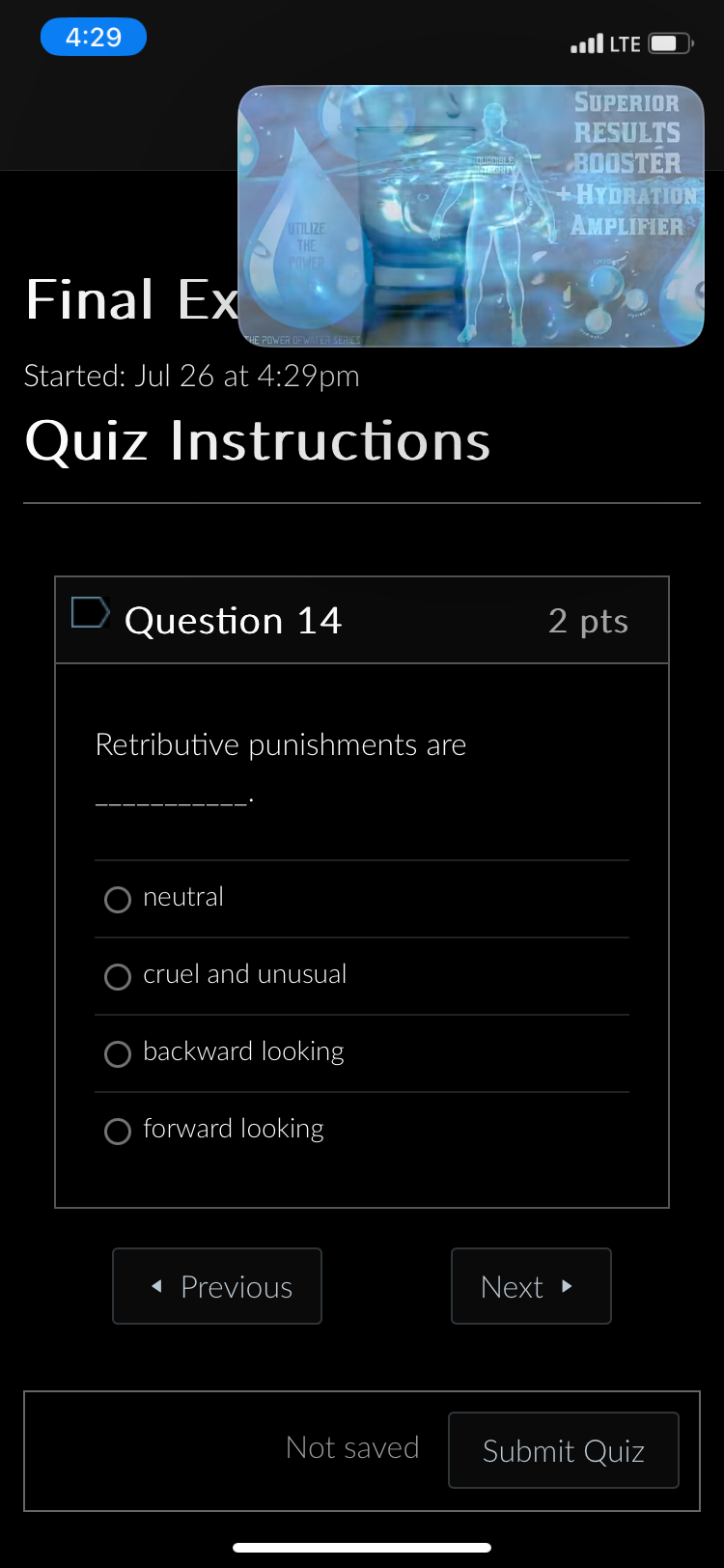This screenshot has height=1568, width=724.
Task: Mark "forward looking" as the answer
Action: 118,1132
